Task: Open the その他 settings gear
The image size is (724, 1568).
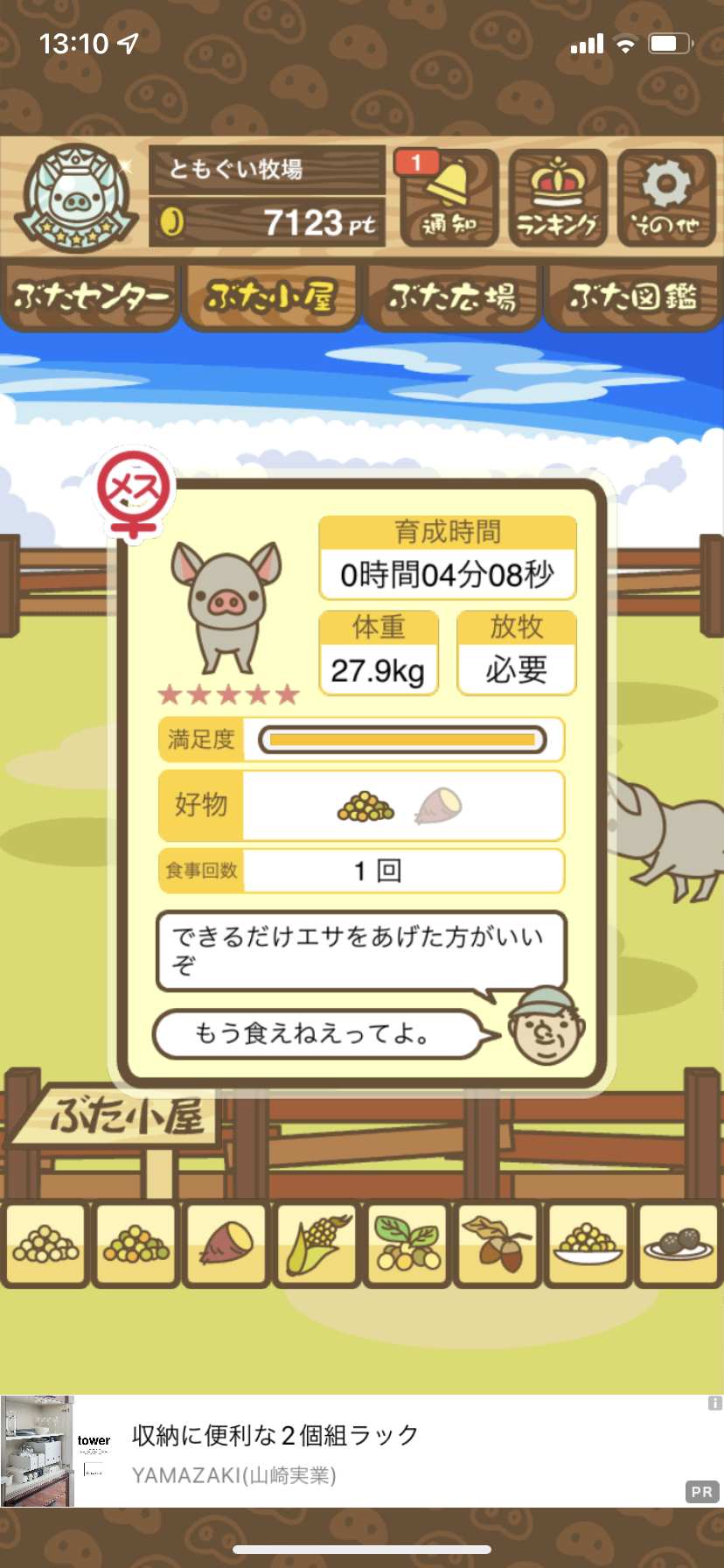Action: pos(666,198)
